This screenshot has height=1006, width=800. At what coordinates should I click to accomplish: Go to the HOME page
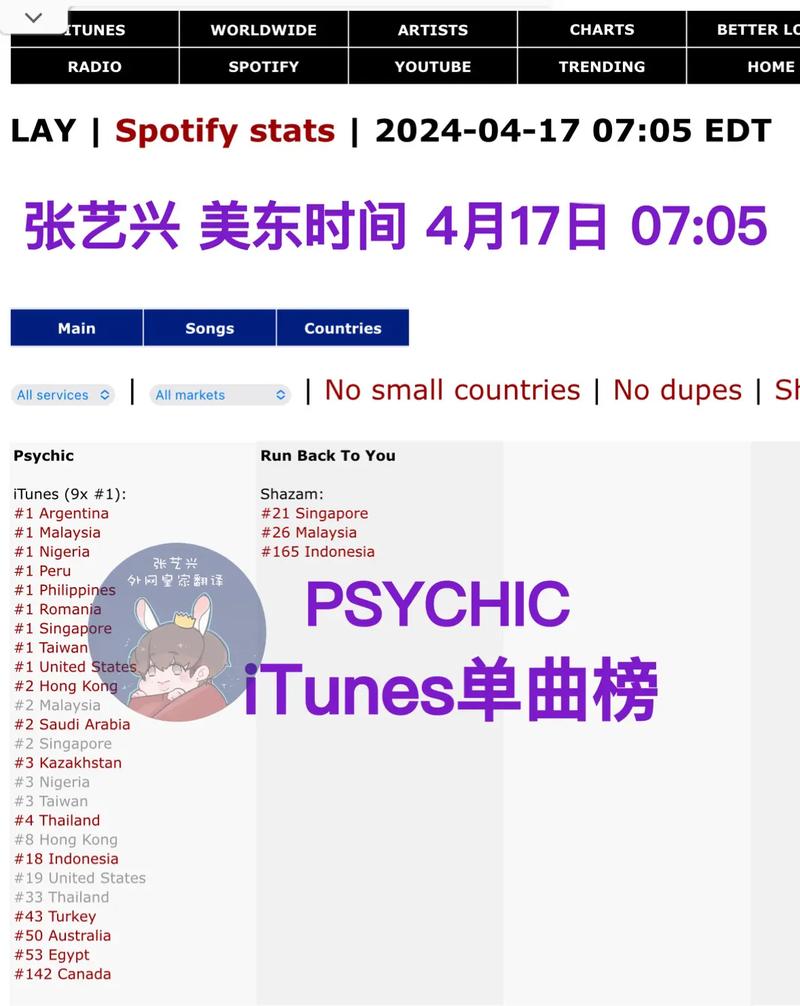(770, 67)
